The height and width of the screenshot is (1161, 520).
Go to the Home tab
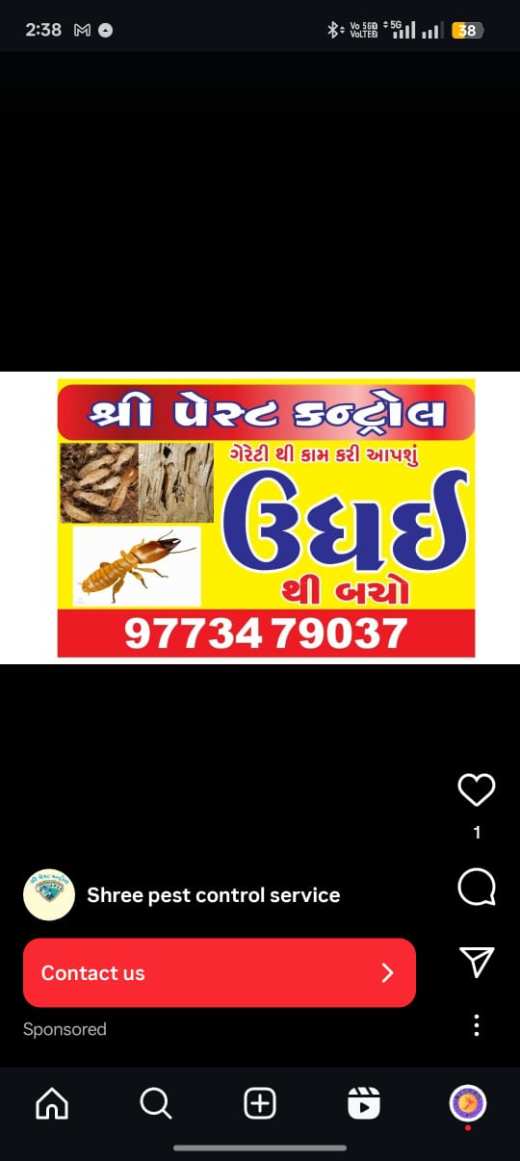click(52, 1104)
